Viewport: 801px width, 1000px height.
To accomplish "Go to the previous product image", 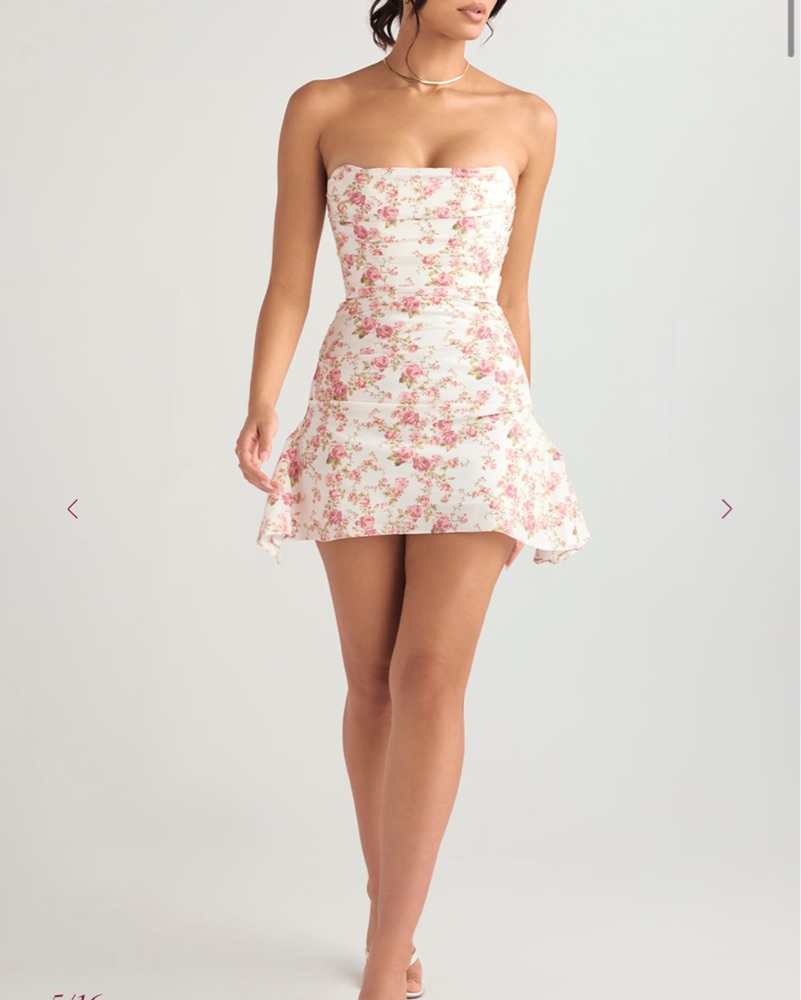I will coord(72,509).
